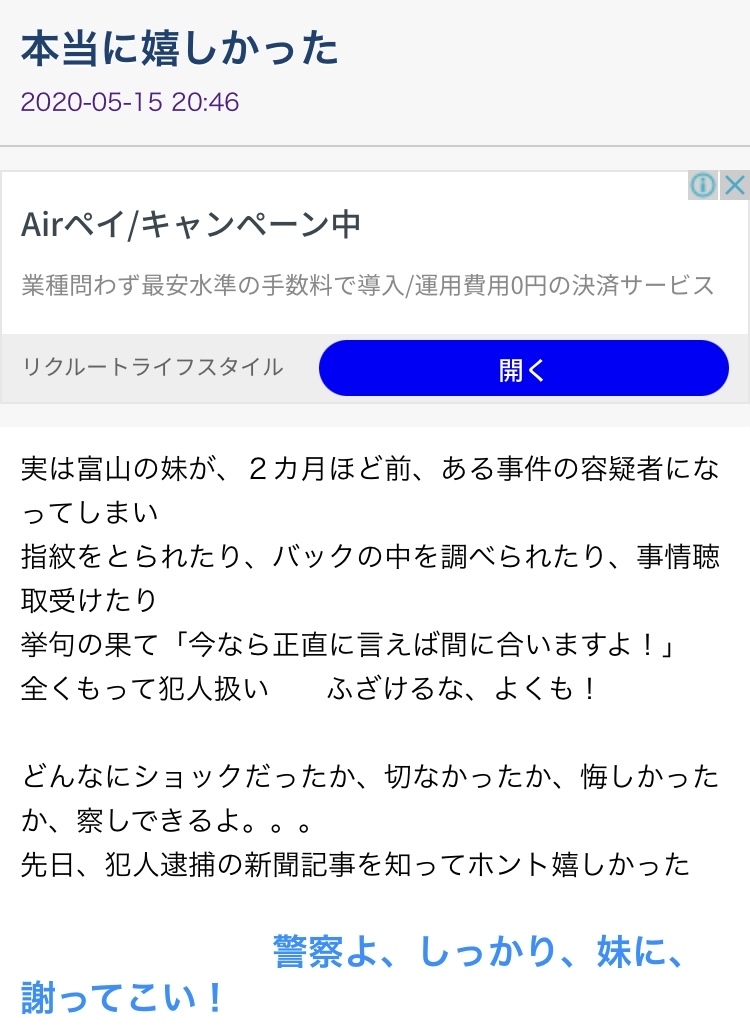Close the Airペイ ad banner
Screen dimensions: 750x1029
point(735,185)
